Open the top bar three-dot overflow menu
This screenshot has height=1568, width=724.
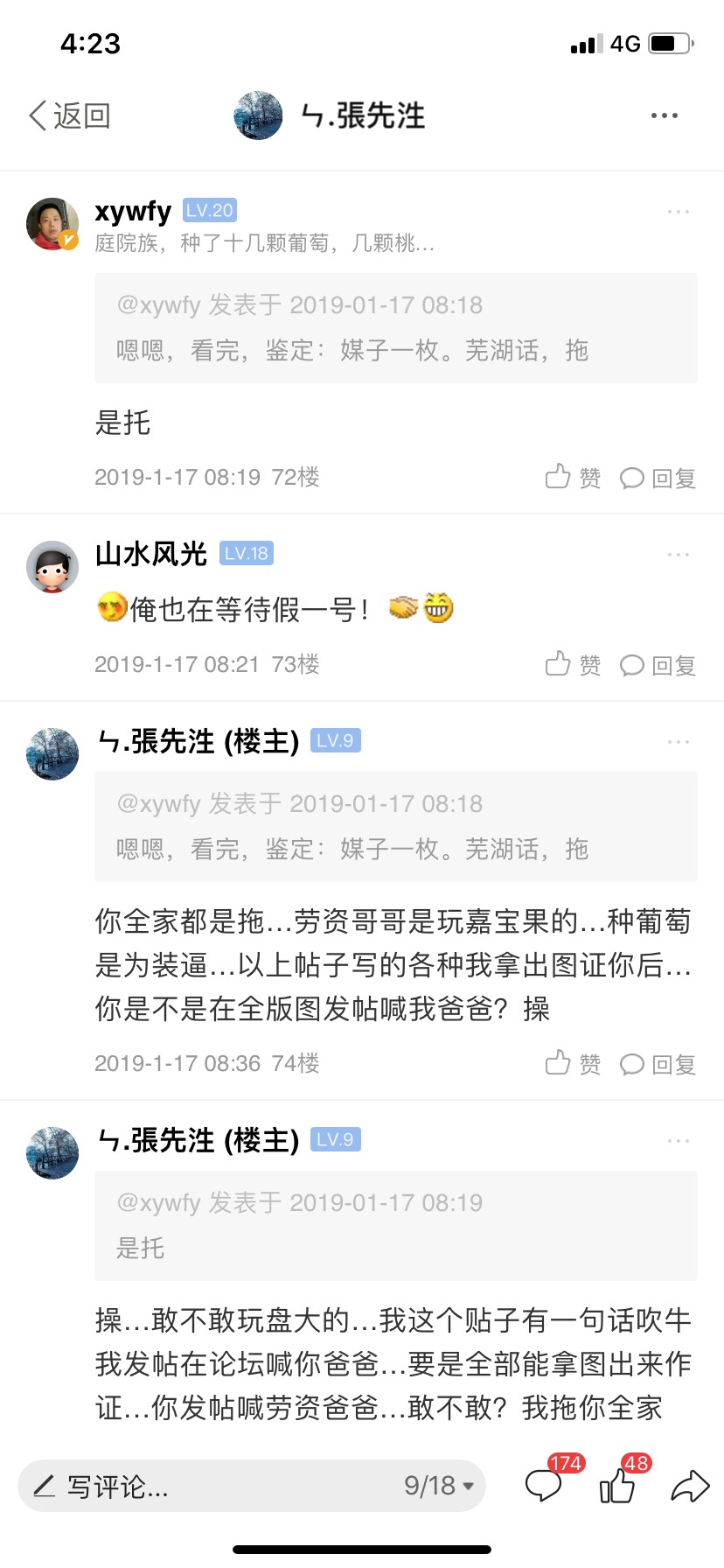(664, 115)
